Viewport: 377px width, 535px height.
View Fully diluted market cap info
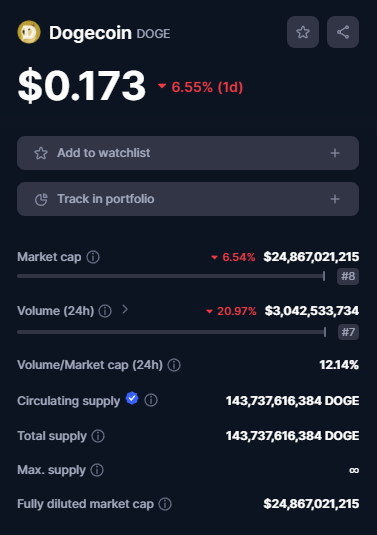click(x=165, y=504)
